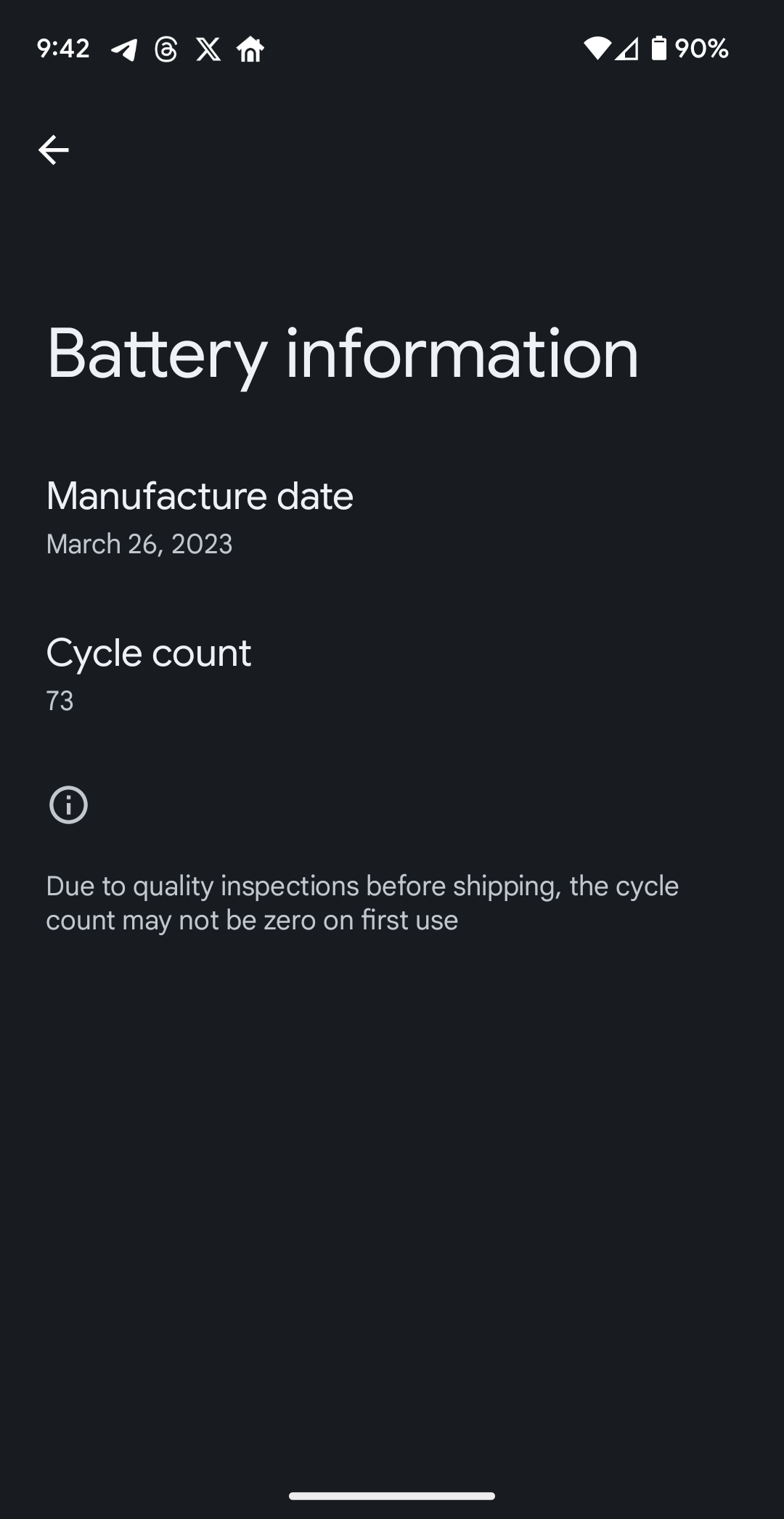Tap the info icon above the disclaimer text
784x1519 pixels.
click(x=70, y=805)
